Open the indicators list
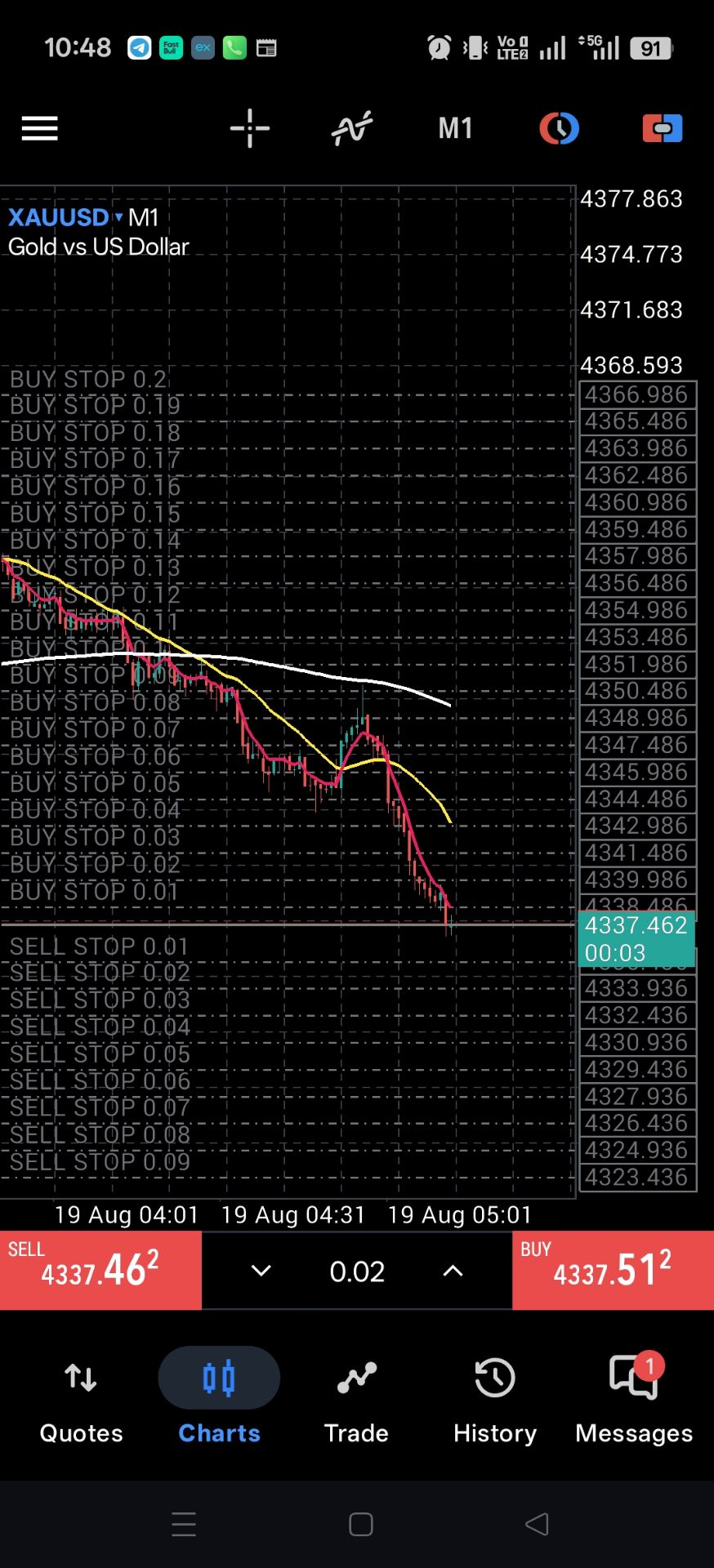 [x=352, y=128]
